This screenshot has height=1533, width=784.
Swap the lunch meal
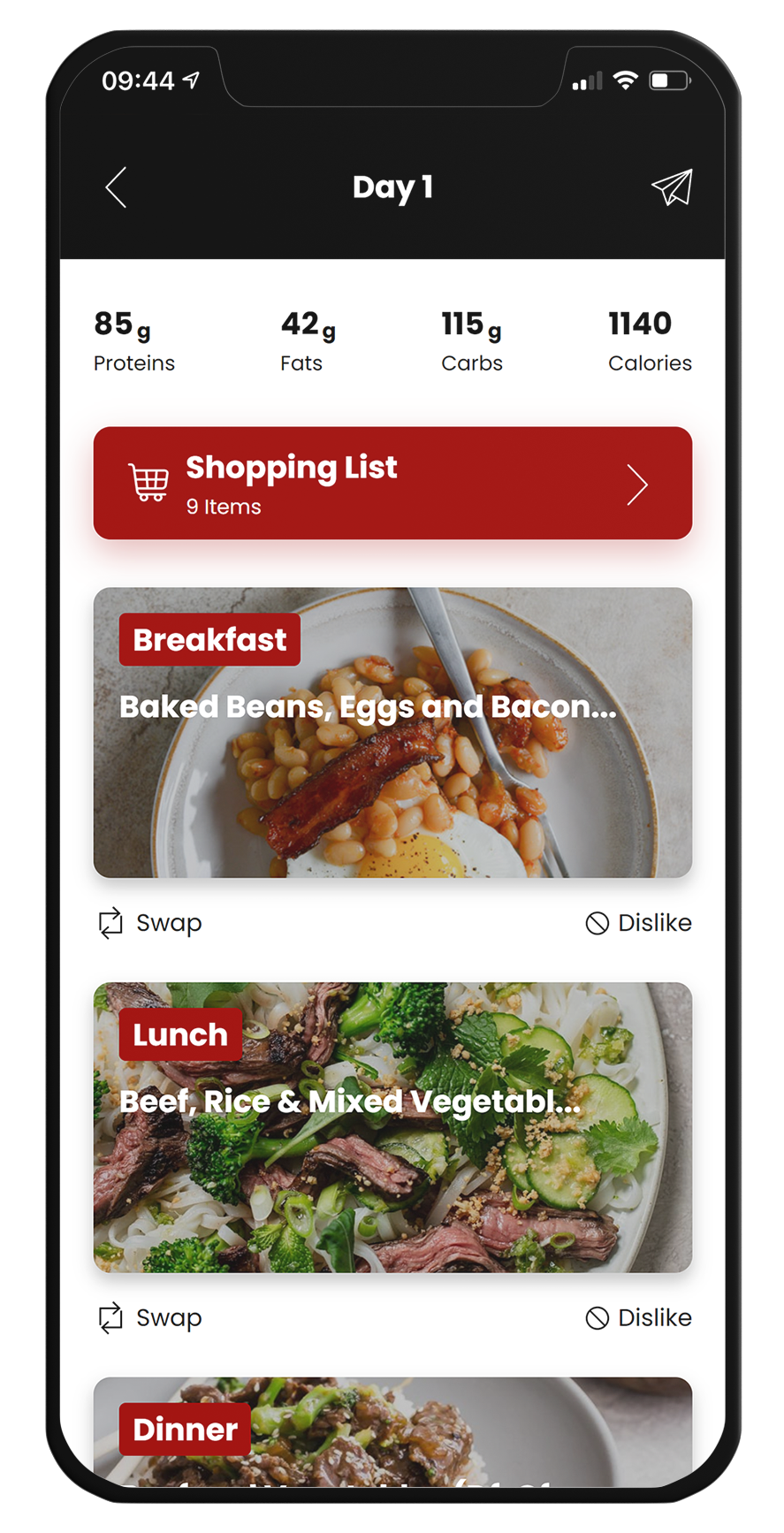coord(150,1318)
